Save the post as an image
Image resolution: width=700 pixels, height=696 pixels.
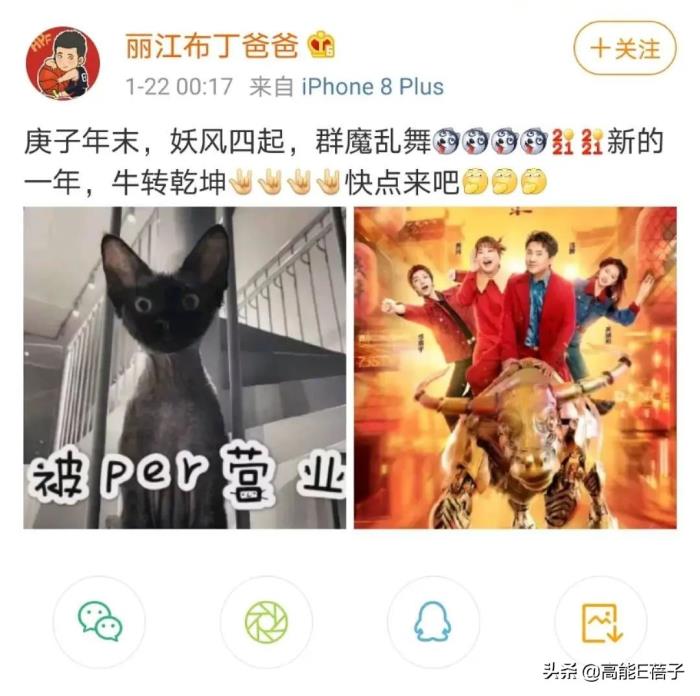599,621
